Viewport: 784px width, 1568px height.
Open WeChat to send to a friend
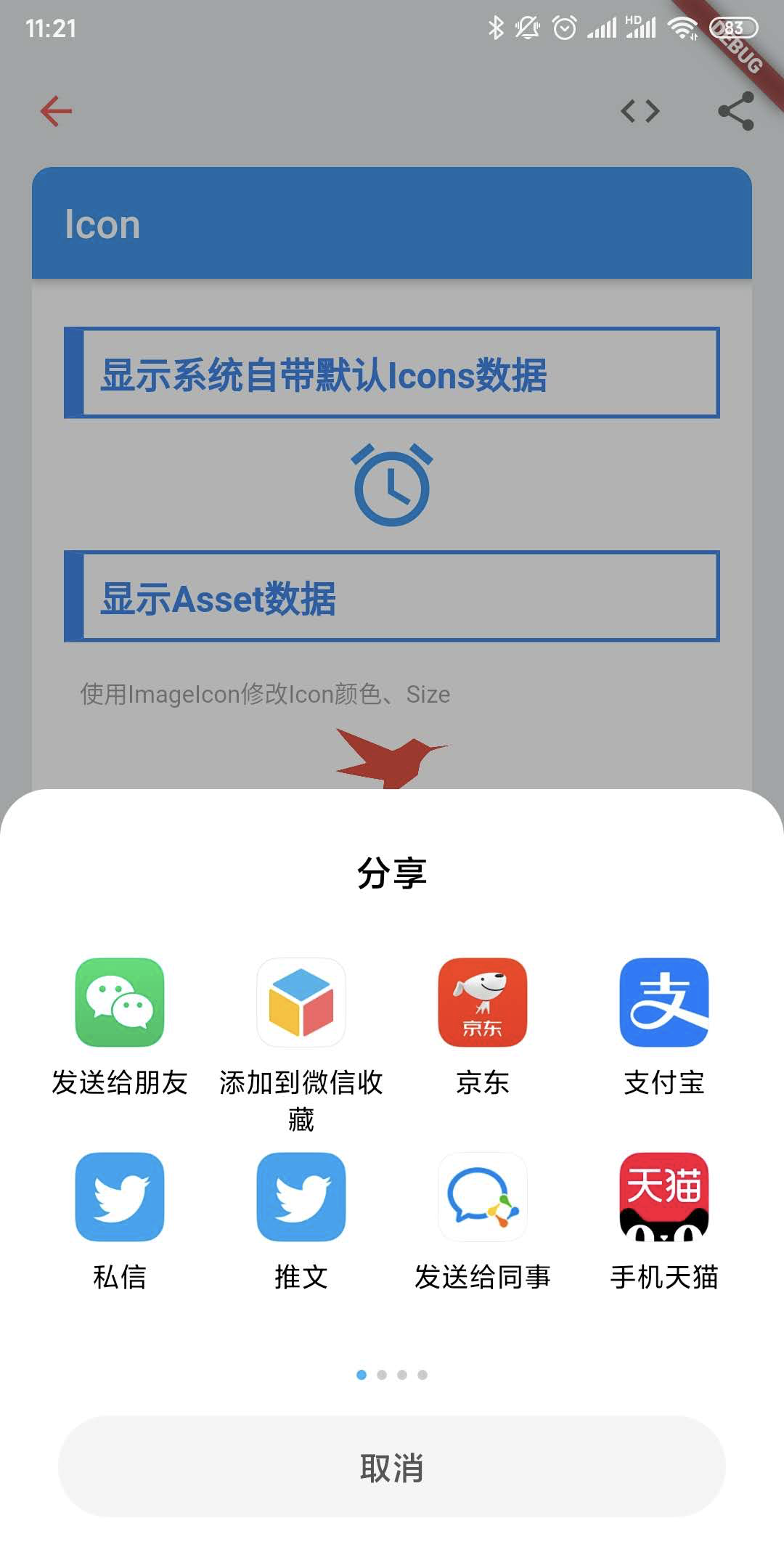pos(120,1002)
